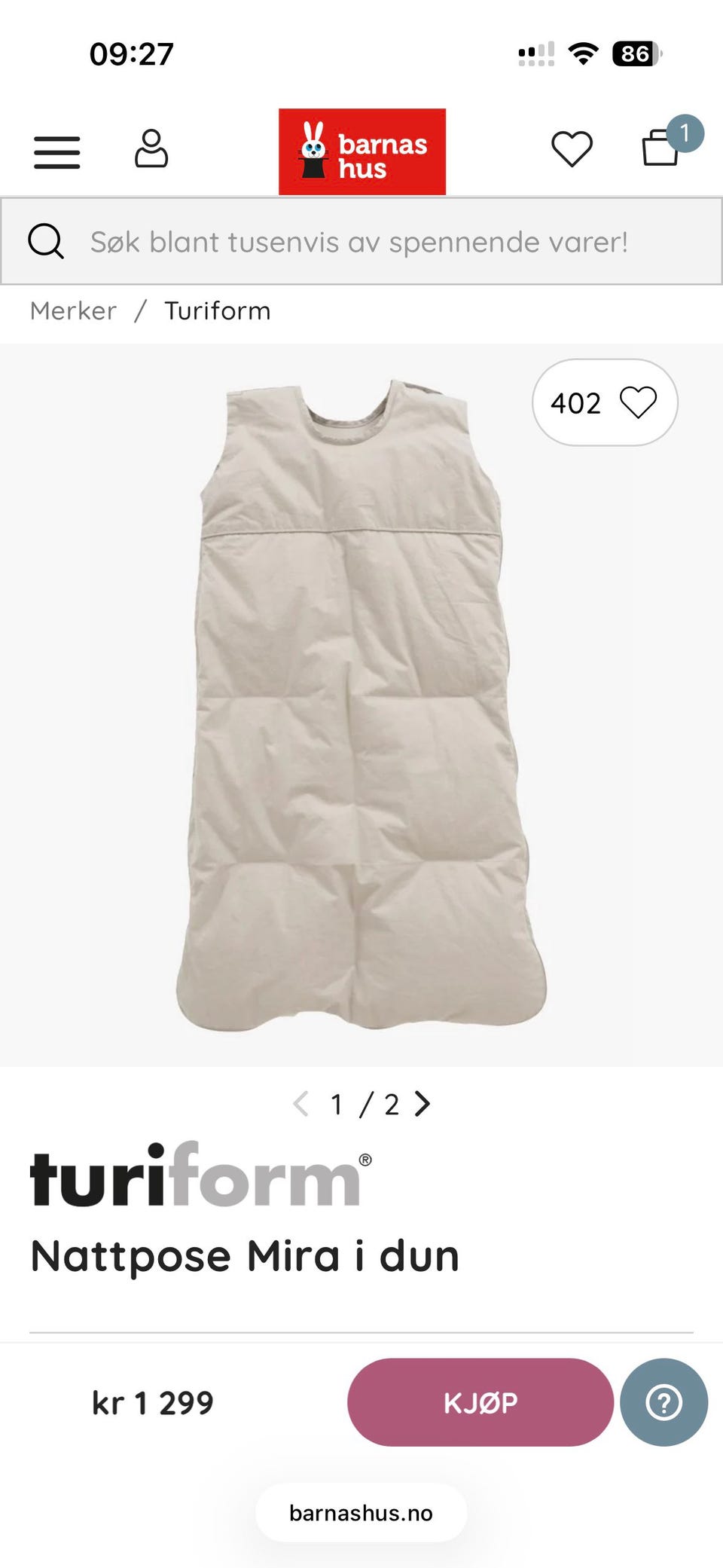Tap KJØP to buy the sleeping bag
The width and height of the screenshot is (723, 1568).
pos(480,1402)
